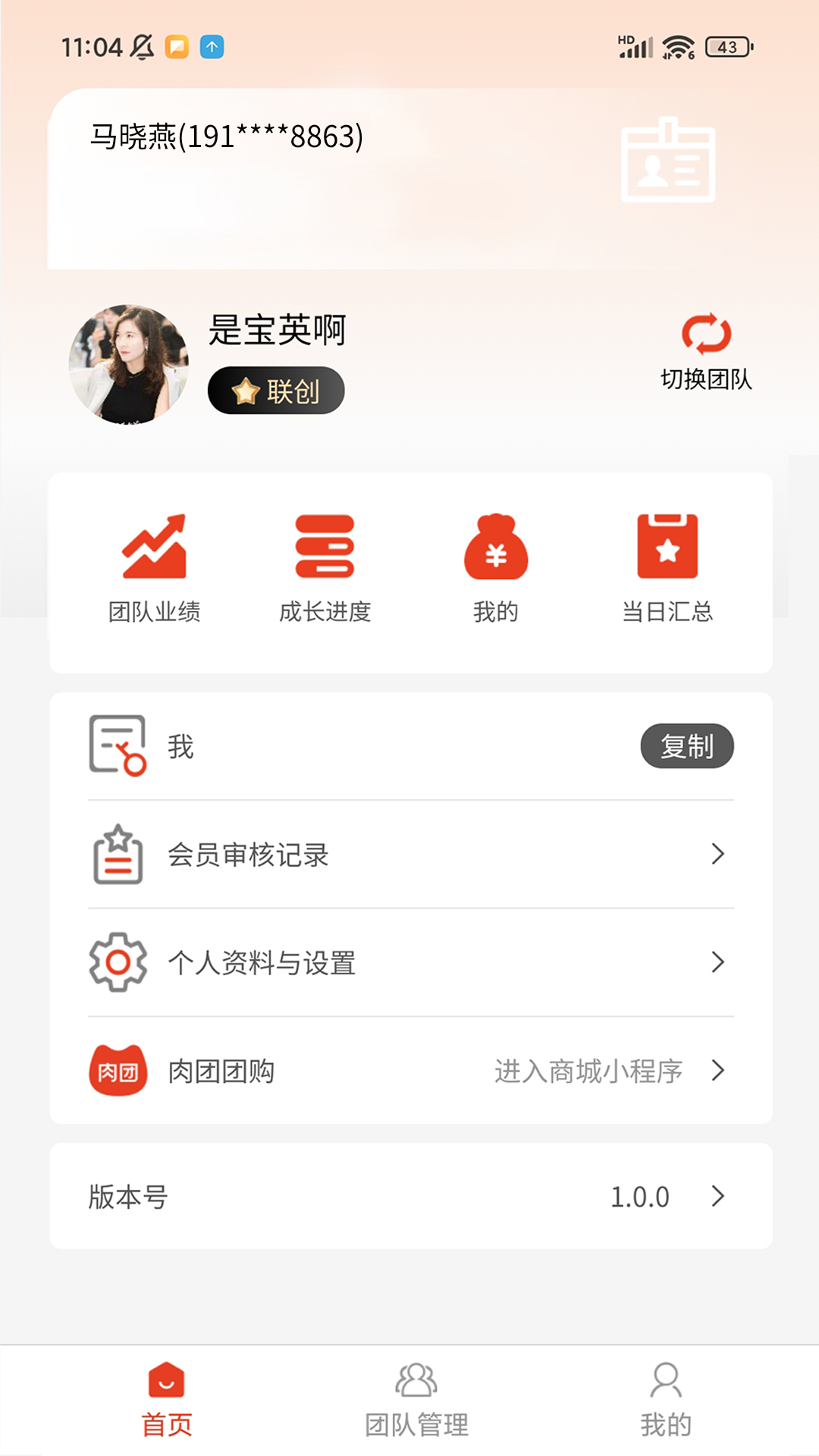Expand 个人资料与设置 via its chevron
The height and width of the screenshot is (1456, 819).
716,963
